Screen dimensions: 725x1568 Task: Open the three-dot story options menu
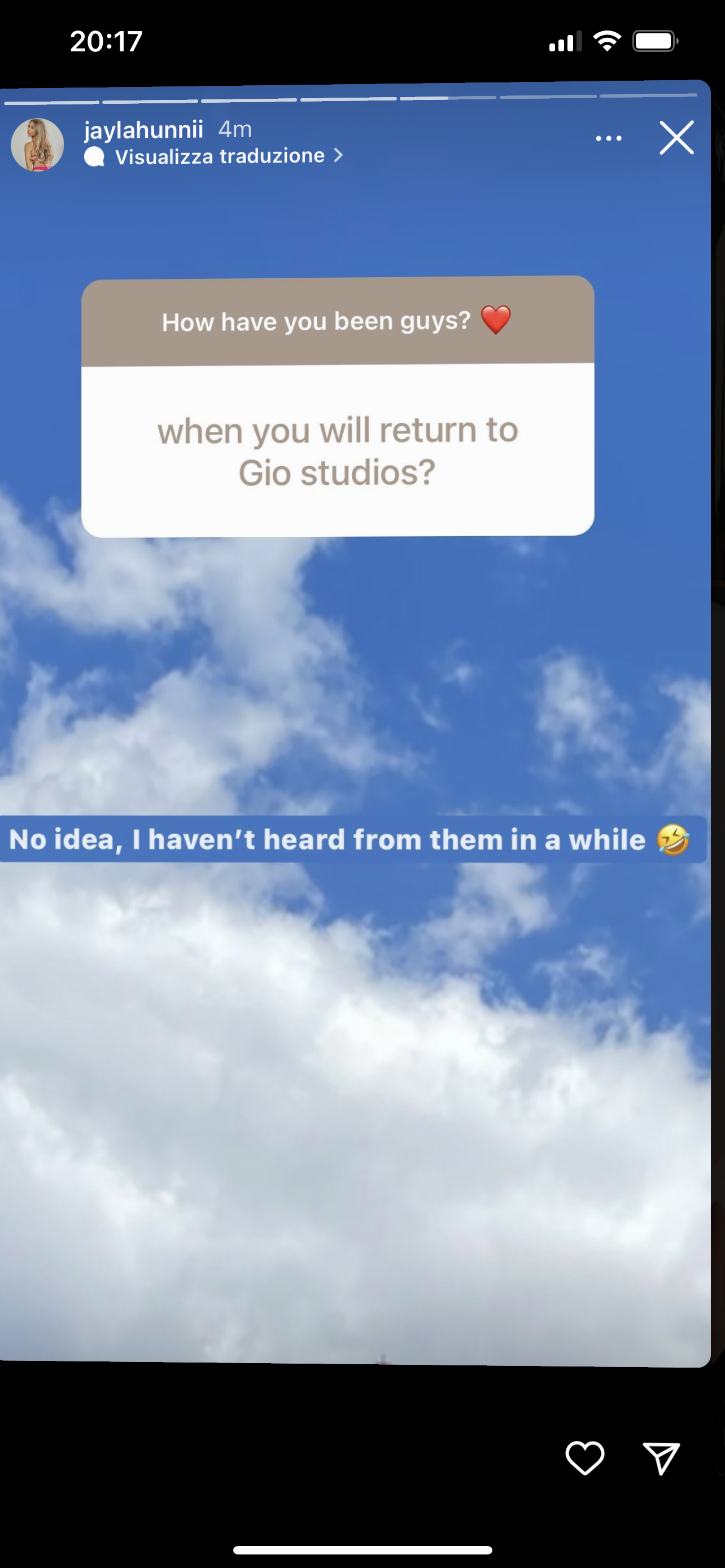pyautogui.click(x=608, y=139)
